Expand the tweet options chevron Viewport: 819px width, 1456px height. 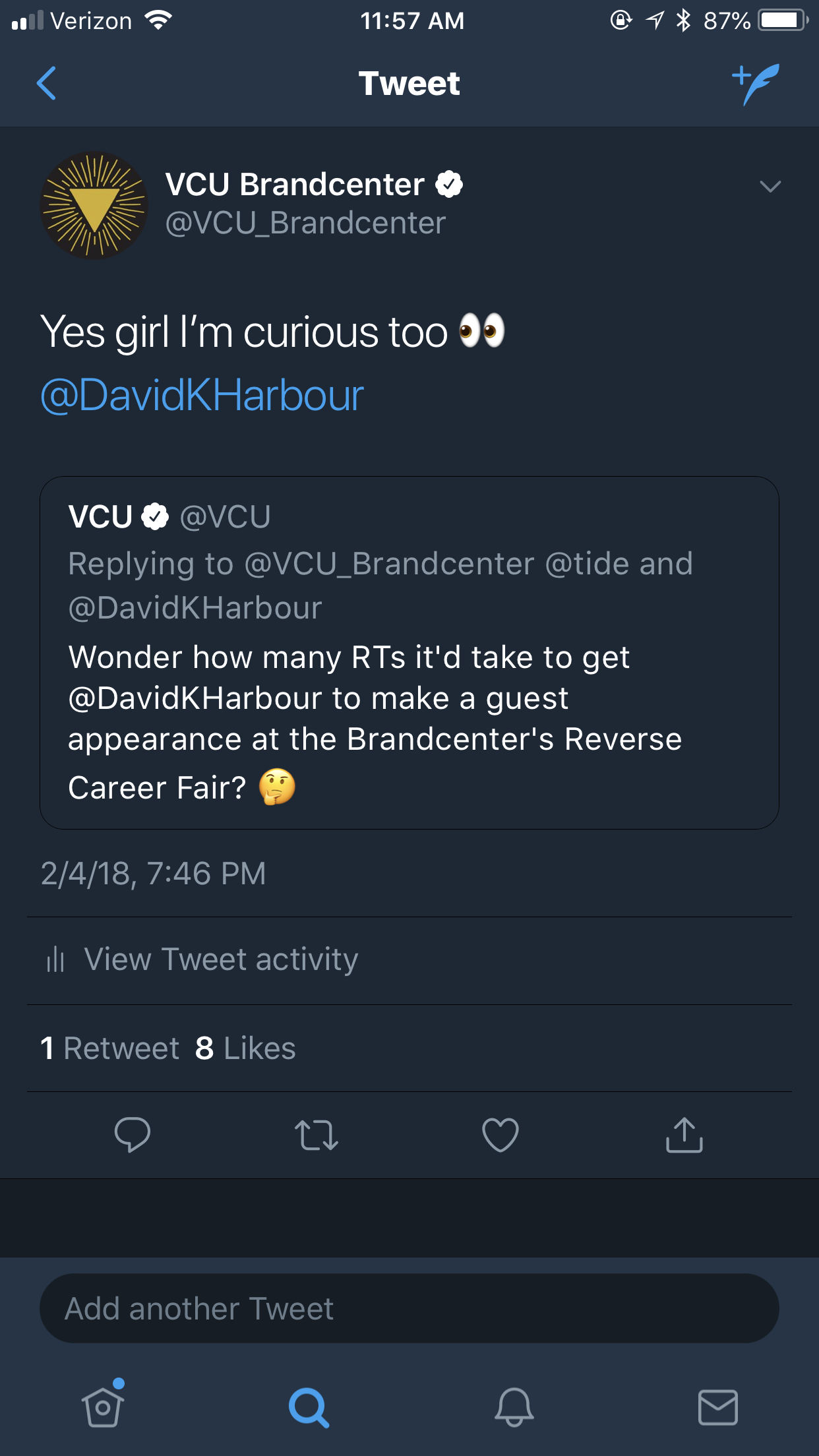770,187
